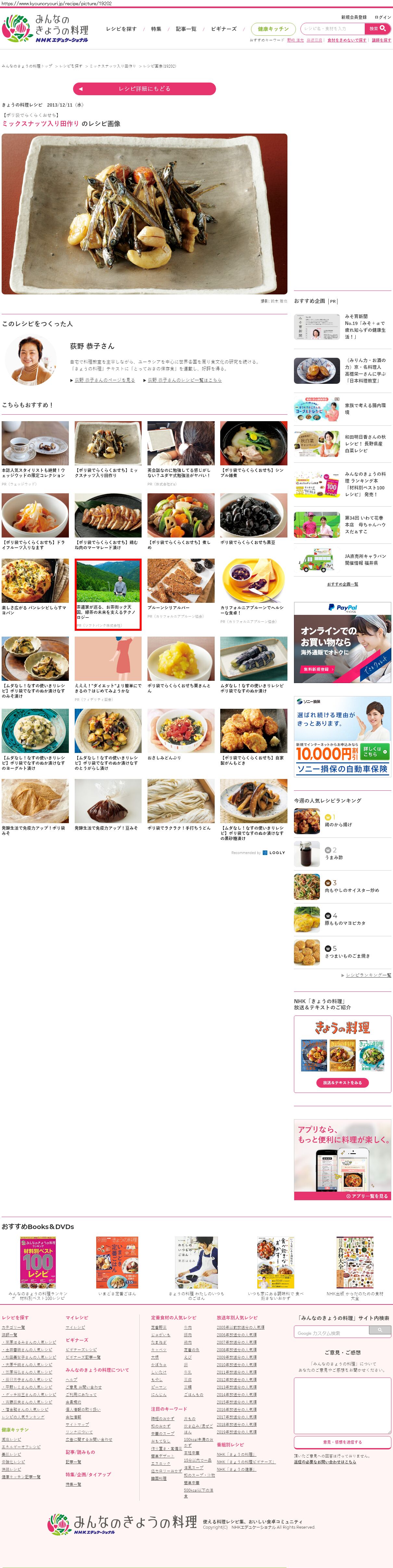
Task: Focus the recipe search field in the header
Action: 333,29
